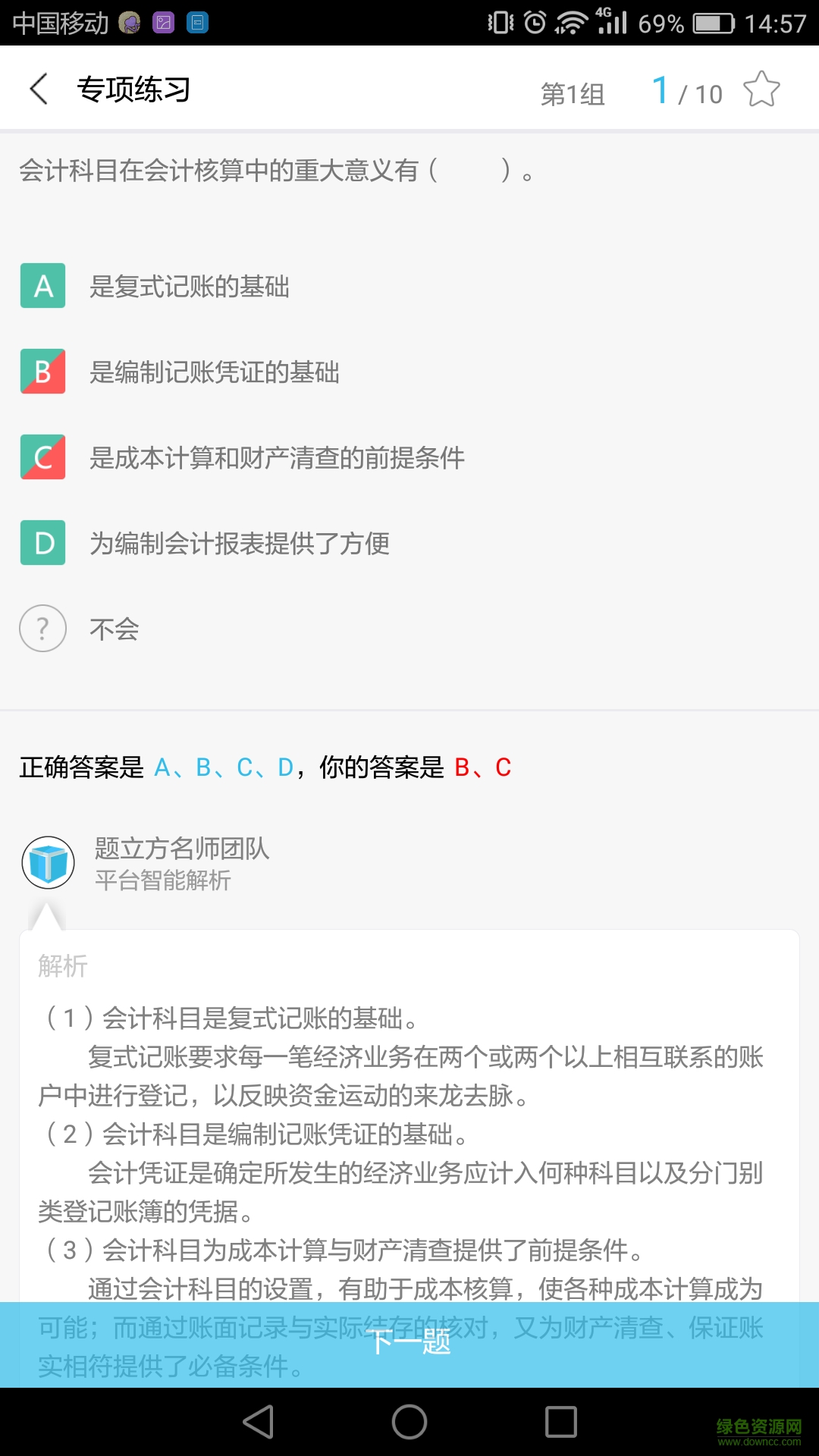Click the green letter A badge
819x1456 pixels.
click(42, 287)
